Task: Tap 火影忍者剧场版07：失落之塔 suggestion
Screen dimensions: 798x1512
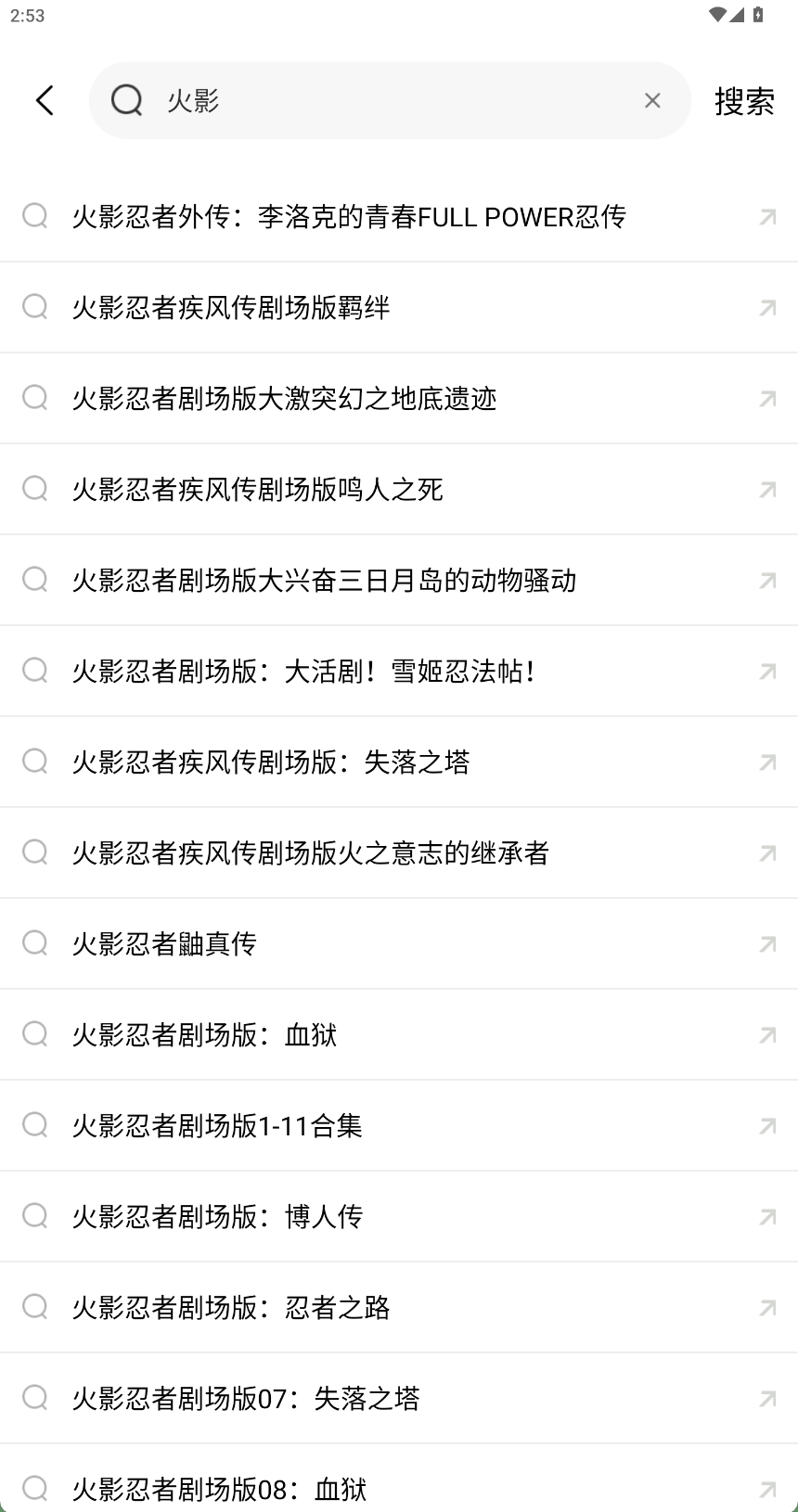Action: point(246,1399)
